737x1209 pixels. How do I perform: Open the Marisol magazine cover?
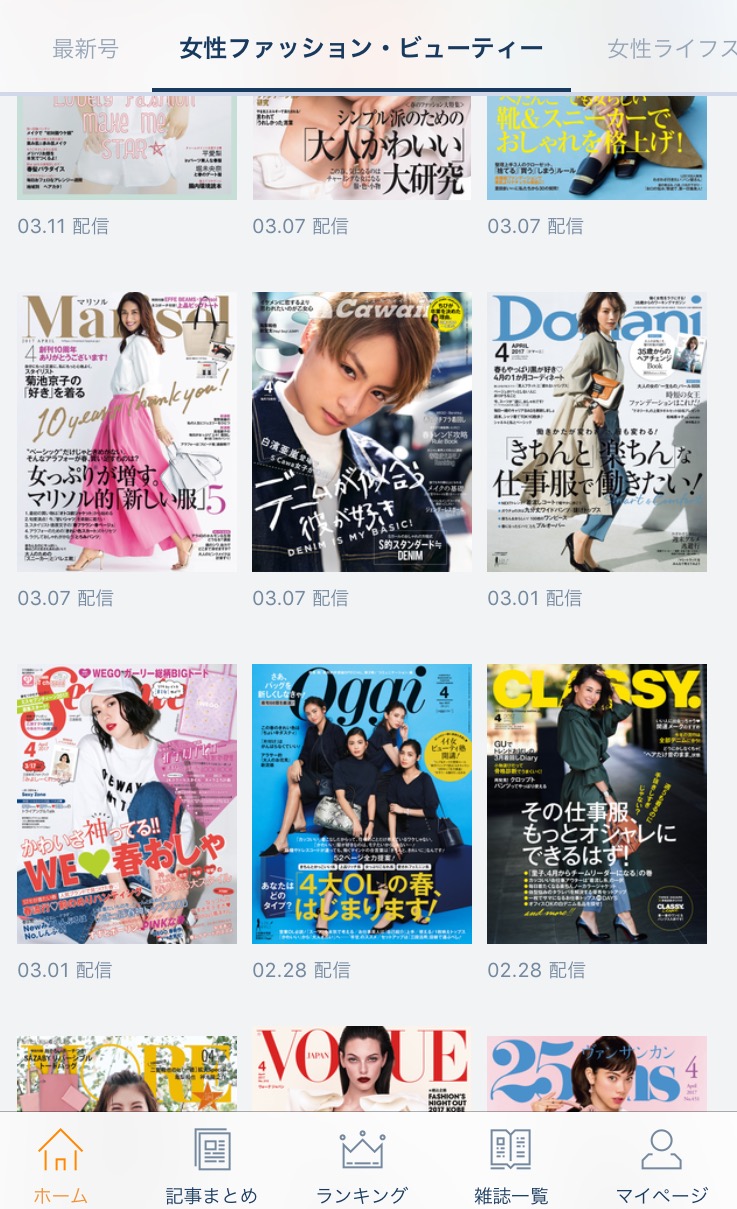[x=127, y=432]
